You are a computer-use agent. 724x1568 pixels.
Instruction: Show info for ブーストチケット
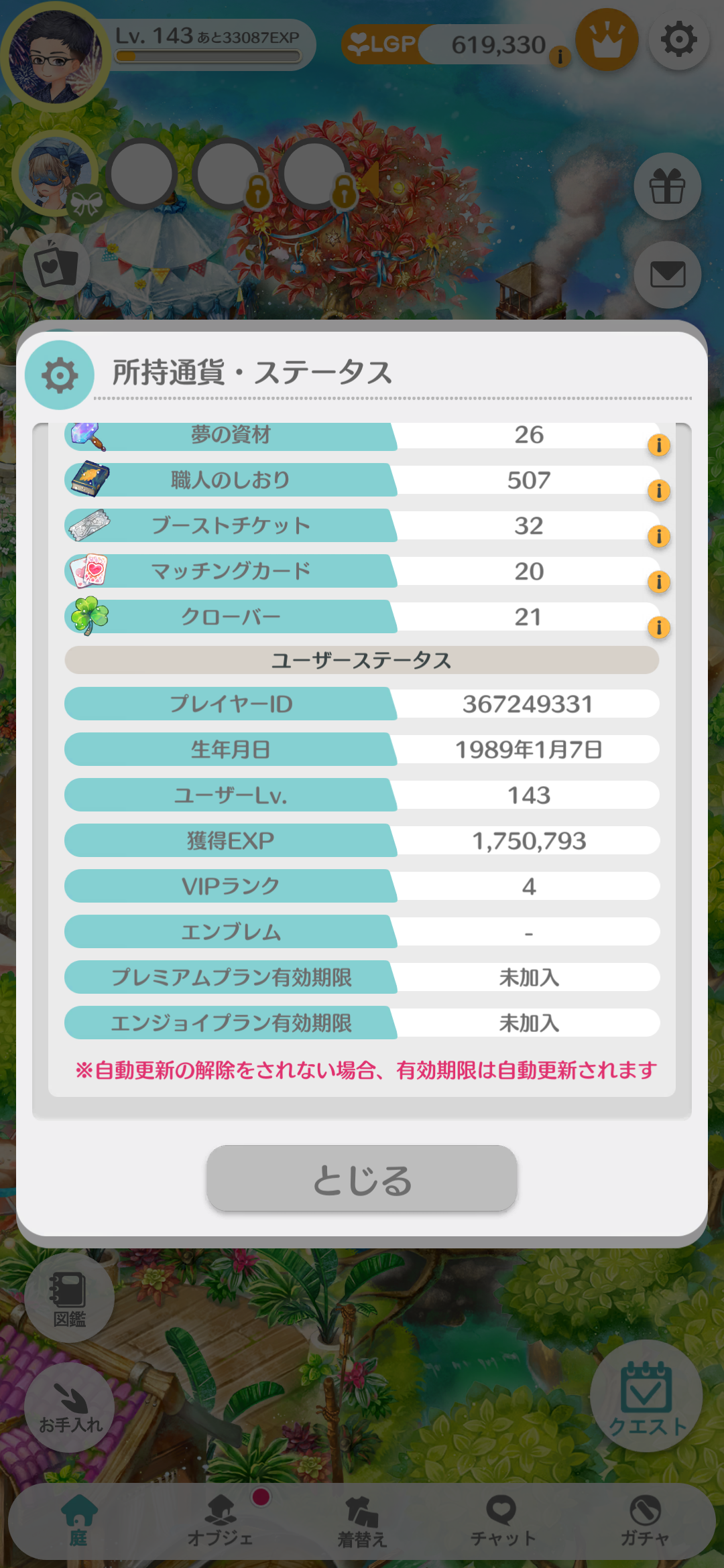[x=659, y=537]
